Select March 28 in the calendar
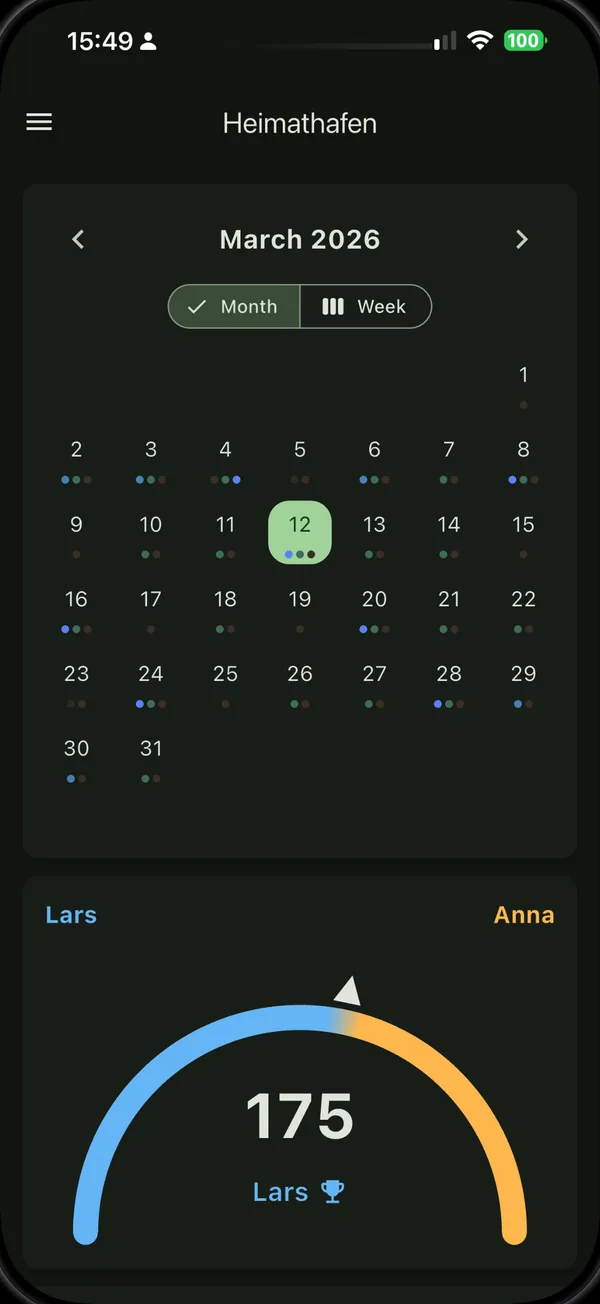The width and height of the screenshot is (600, 1304). [449, 682]
